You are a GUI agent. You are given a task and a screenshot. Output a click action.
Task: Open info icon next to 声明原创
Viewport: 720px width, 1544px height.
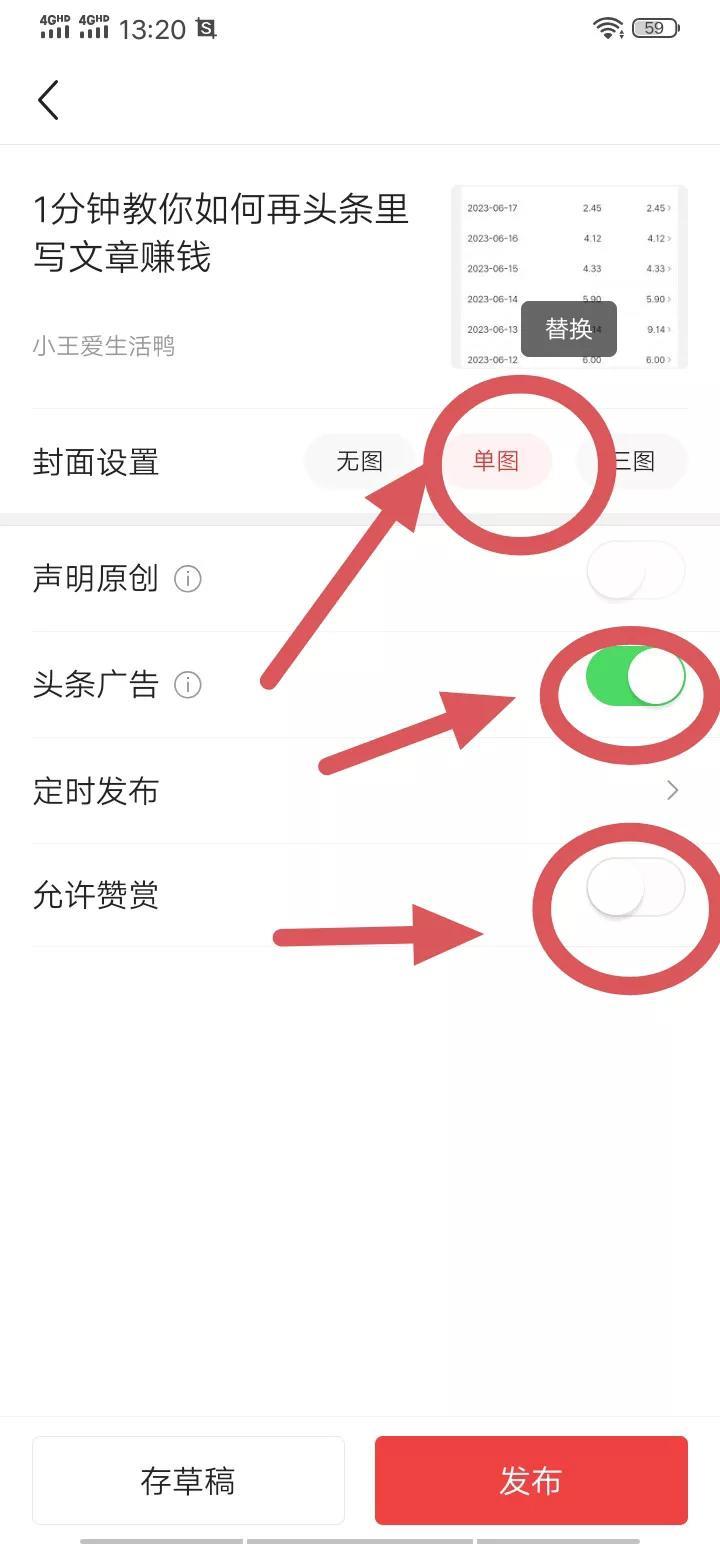[188, 579]
